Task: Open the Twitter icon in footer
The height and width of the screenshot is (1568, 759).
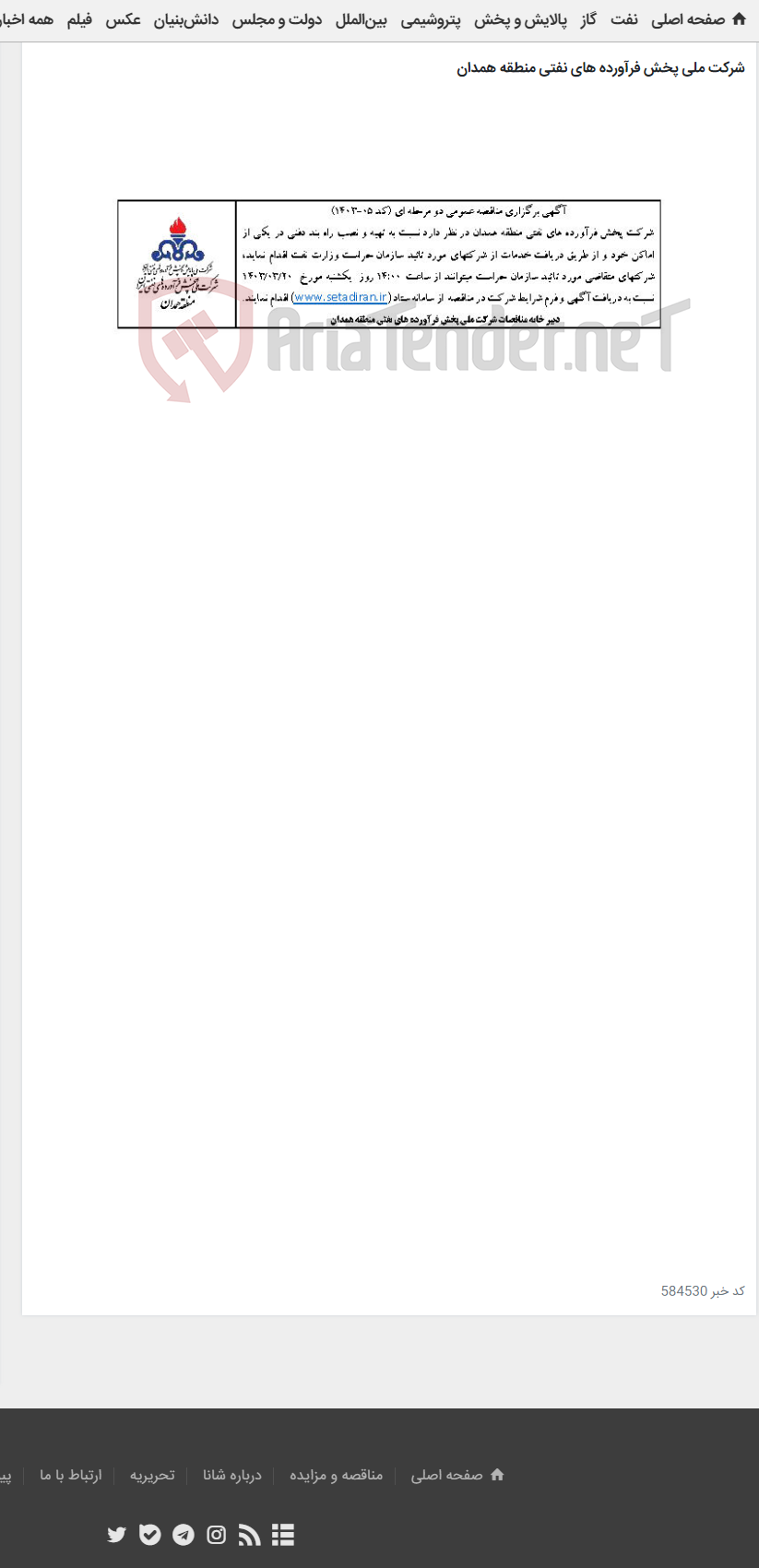Action: tap(116, 1535)
